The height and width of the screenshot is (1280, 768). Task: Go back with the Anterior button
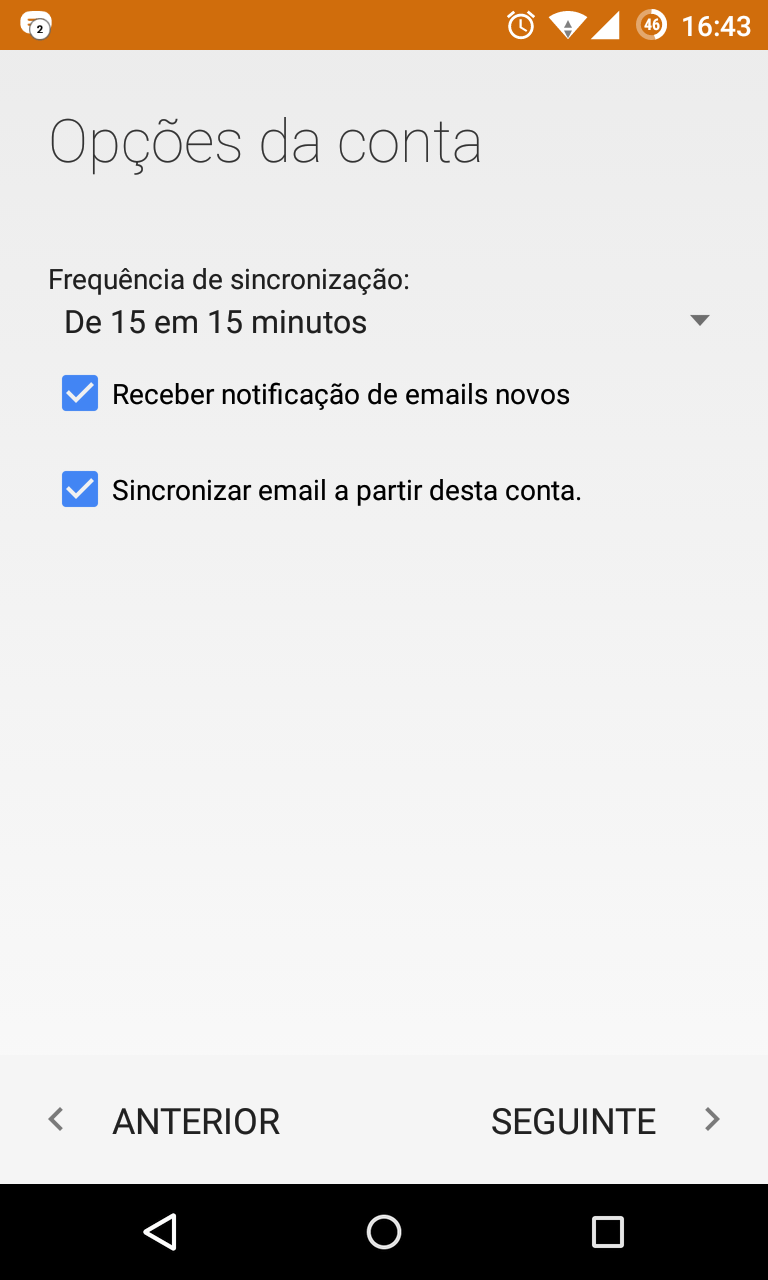pyautogui.click(x=165, y=1121)
